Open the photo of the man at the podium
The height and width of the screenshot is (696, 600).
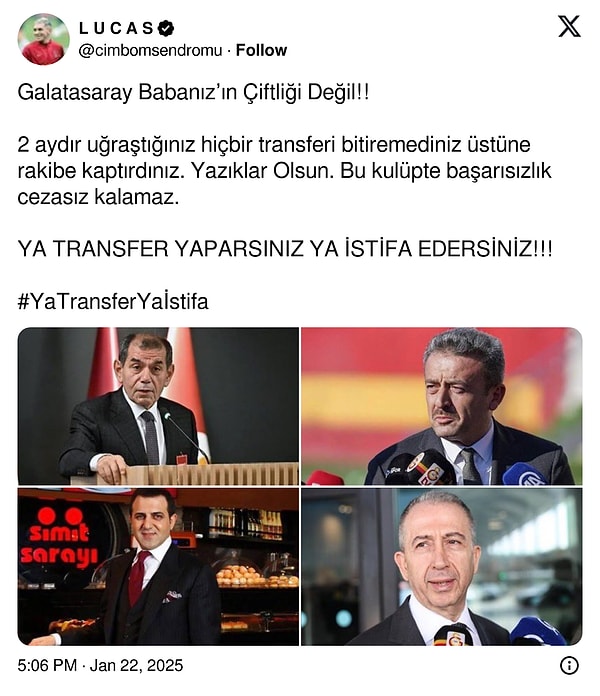point(158,406)
